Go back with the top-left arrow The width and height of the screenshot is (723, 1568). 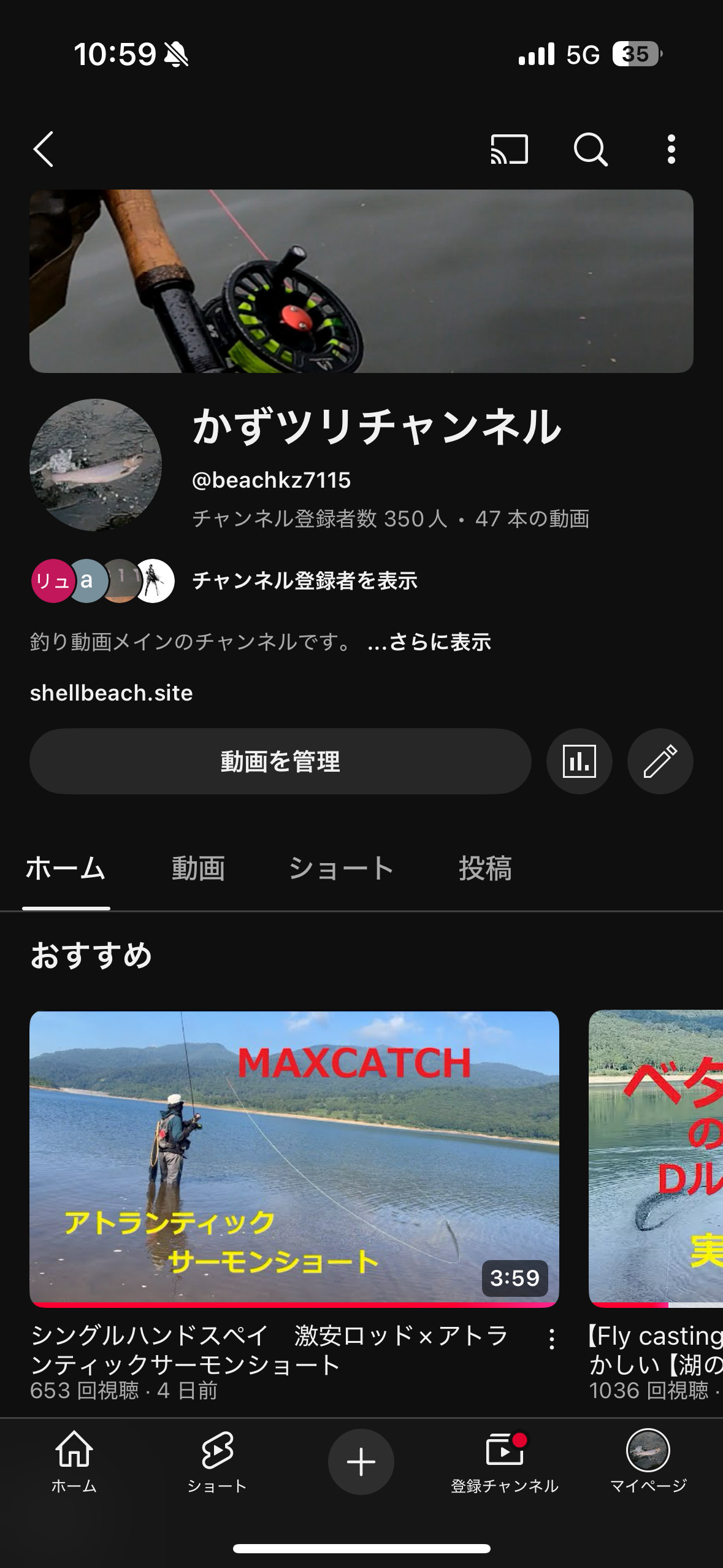pyautogui.click(x=44, y=149)
